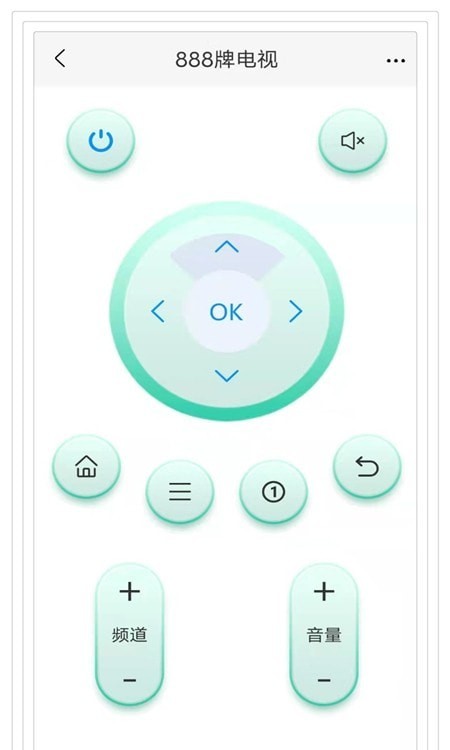Tap the return arrow button

click(x=367, y=466)
